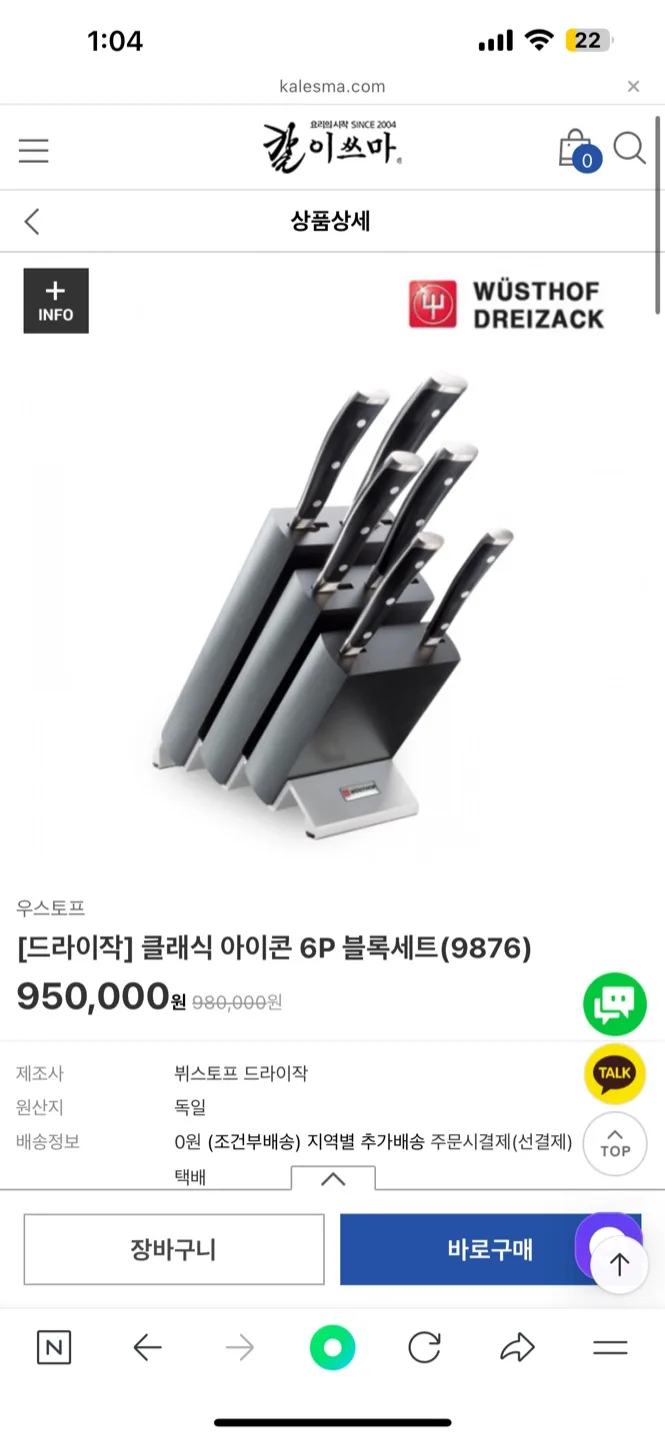Tap the floating up-arrow button

620,1265
